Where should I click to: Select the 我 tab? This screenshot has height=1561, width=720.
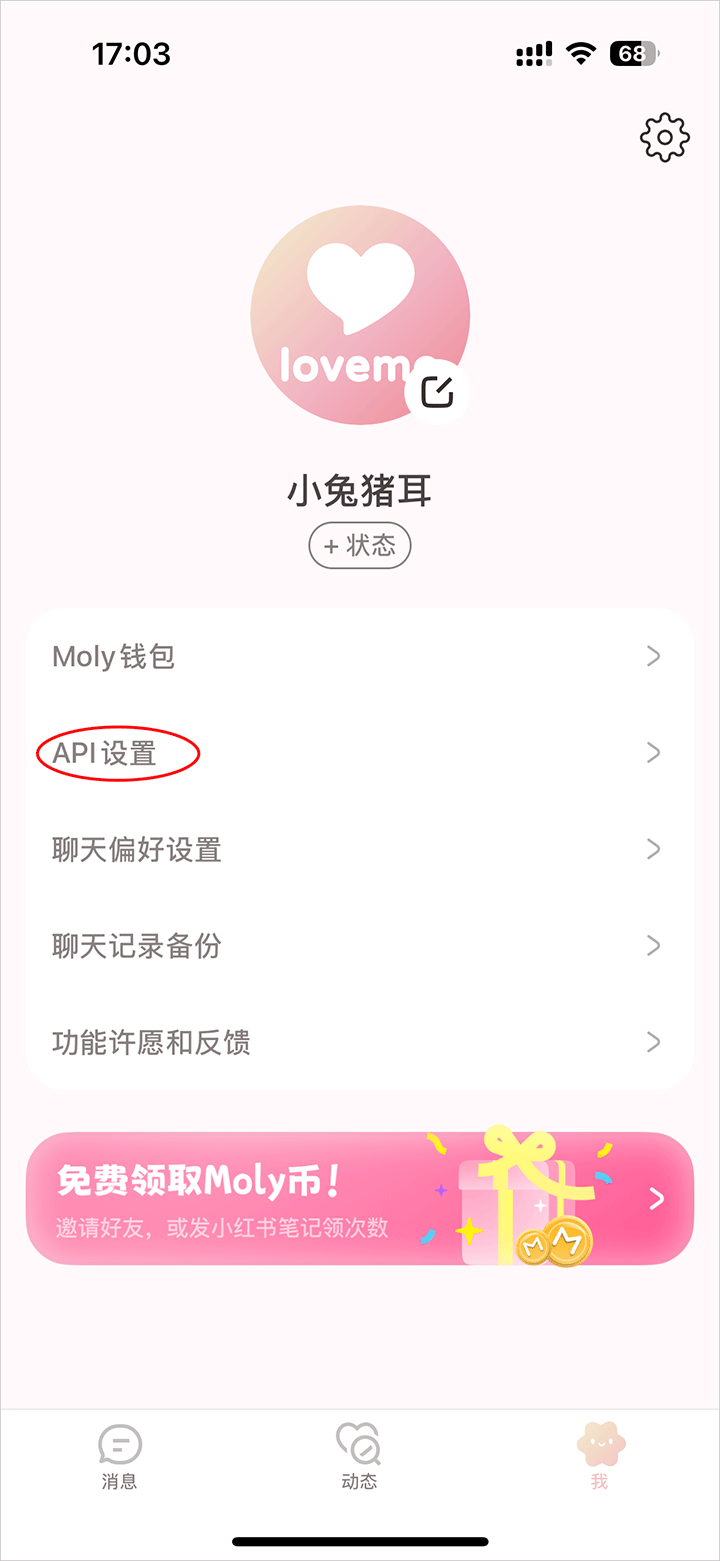tap(600, 1456)
